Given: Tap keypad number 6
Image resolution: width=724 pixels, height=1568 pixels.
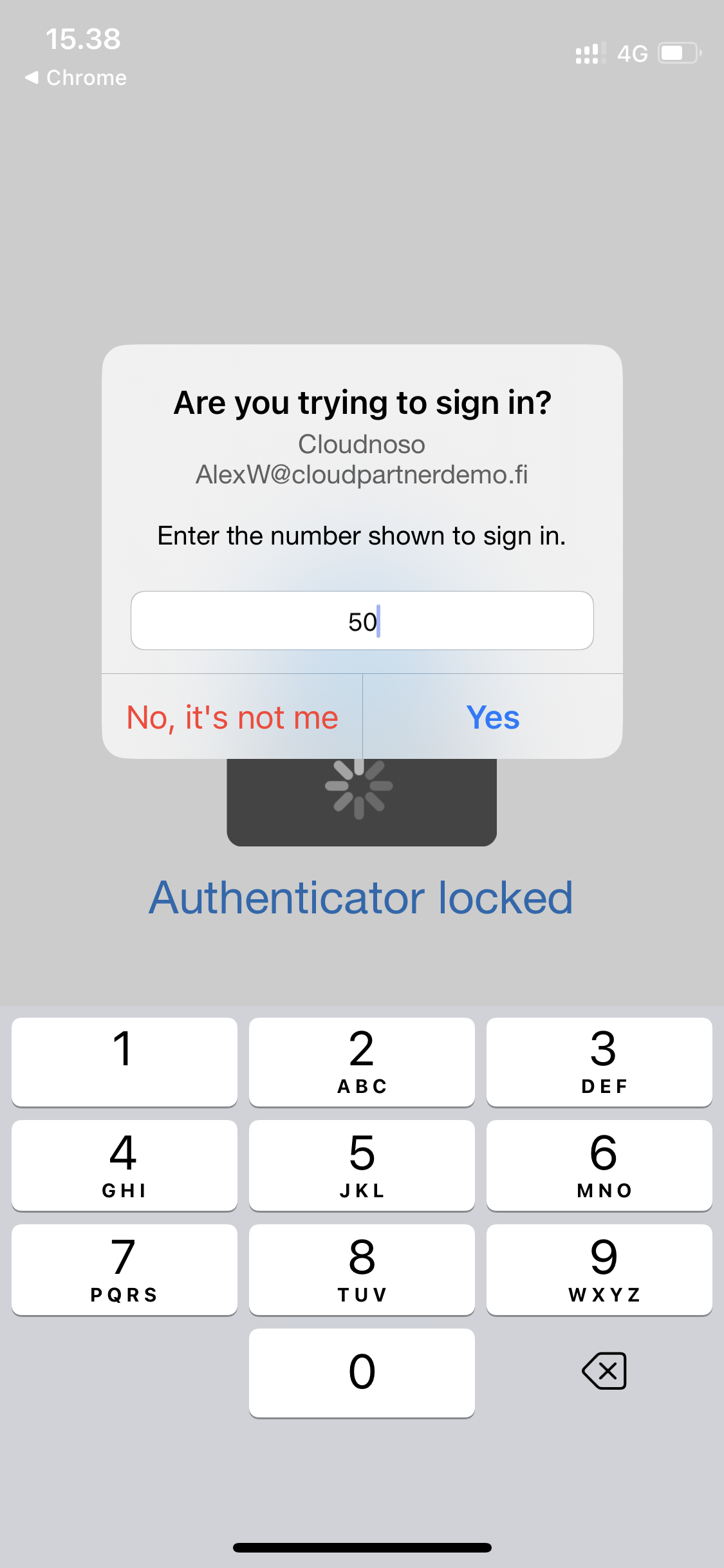Looking at the screenshot, I should click(x=599, y=1165).
